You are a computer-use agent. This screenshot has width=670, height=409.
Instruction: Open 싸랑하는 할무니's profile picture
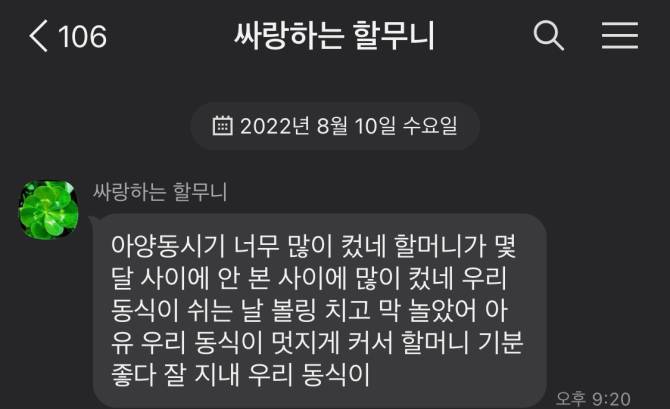click(x=49, y=208)
